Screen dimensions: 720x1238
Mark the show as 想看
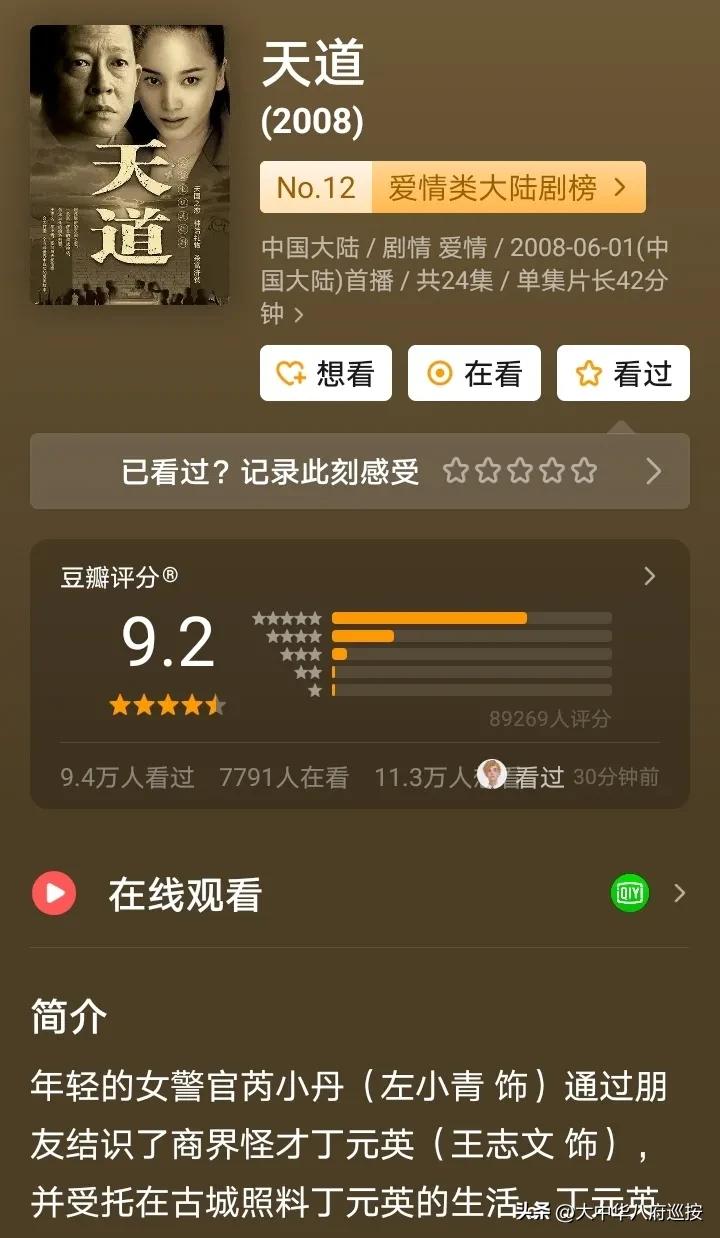click(x=326, y=373)
